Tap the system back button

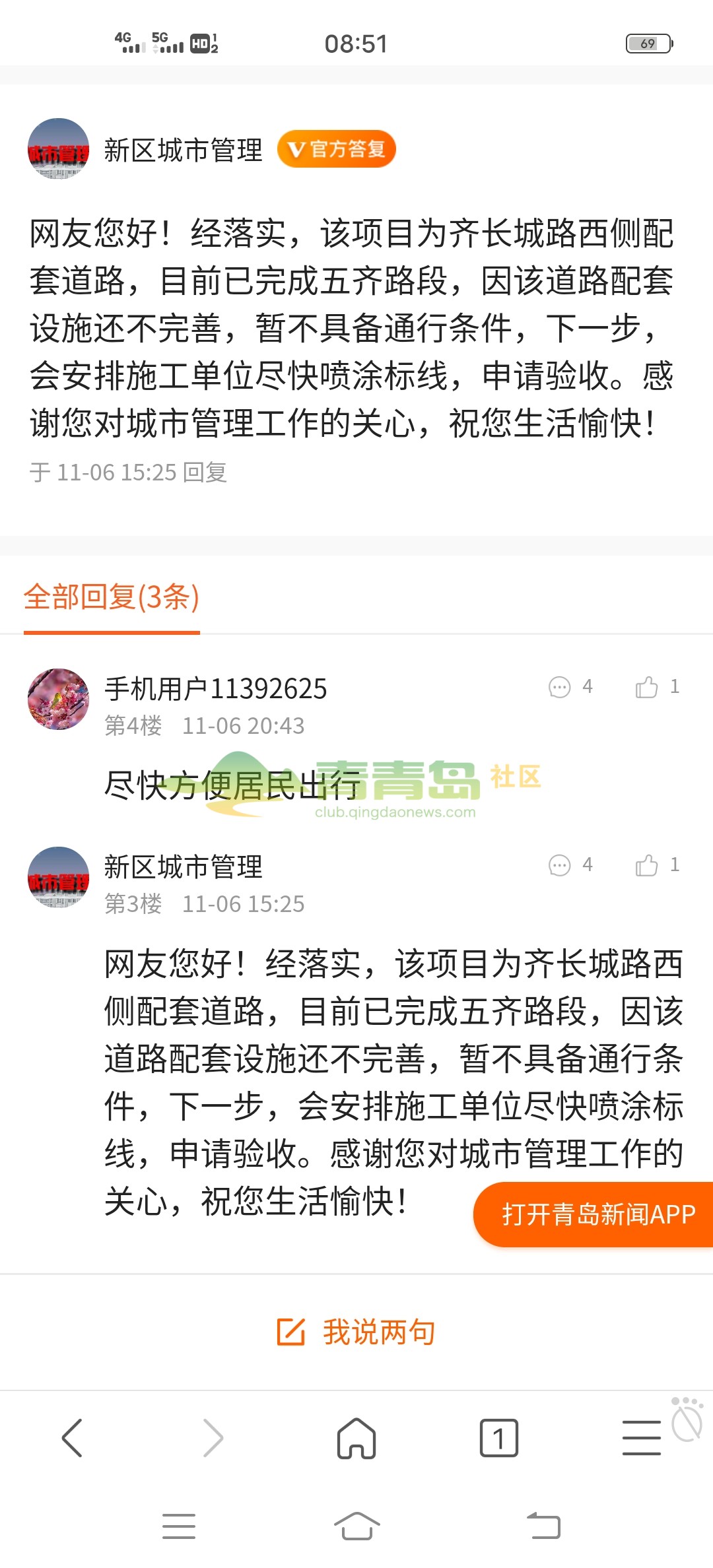544,1526
